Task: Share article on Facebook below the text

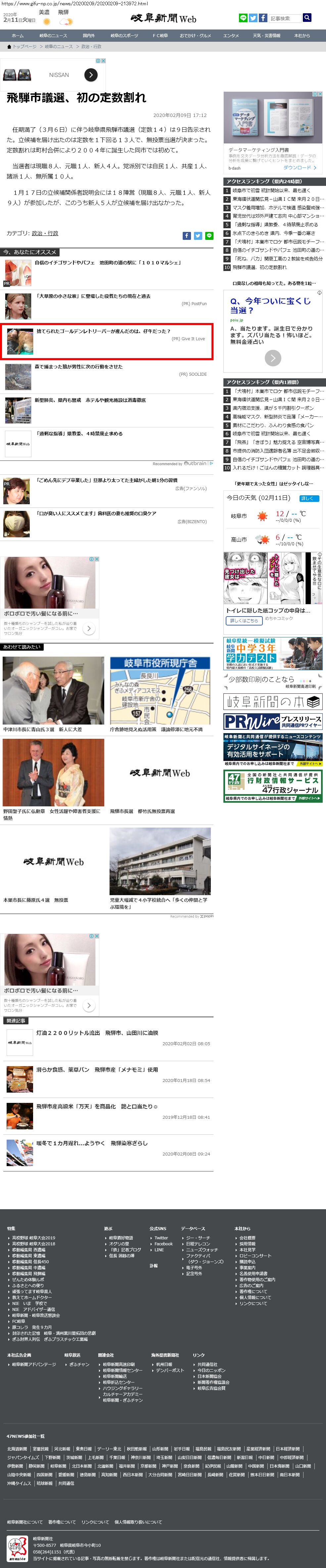Action: (187, 236)
